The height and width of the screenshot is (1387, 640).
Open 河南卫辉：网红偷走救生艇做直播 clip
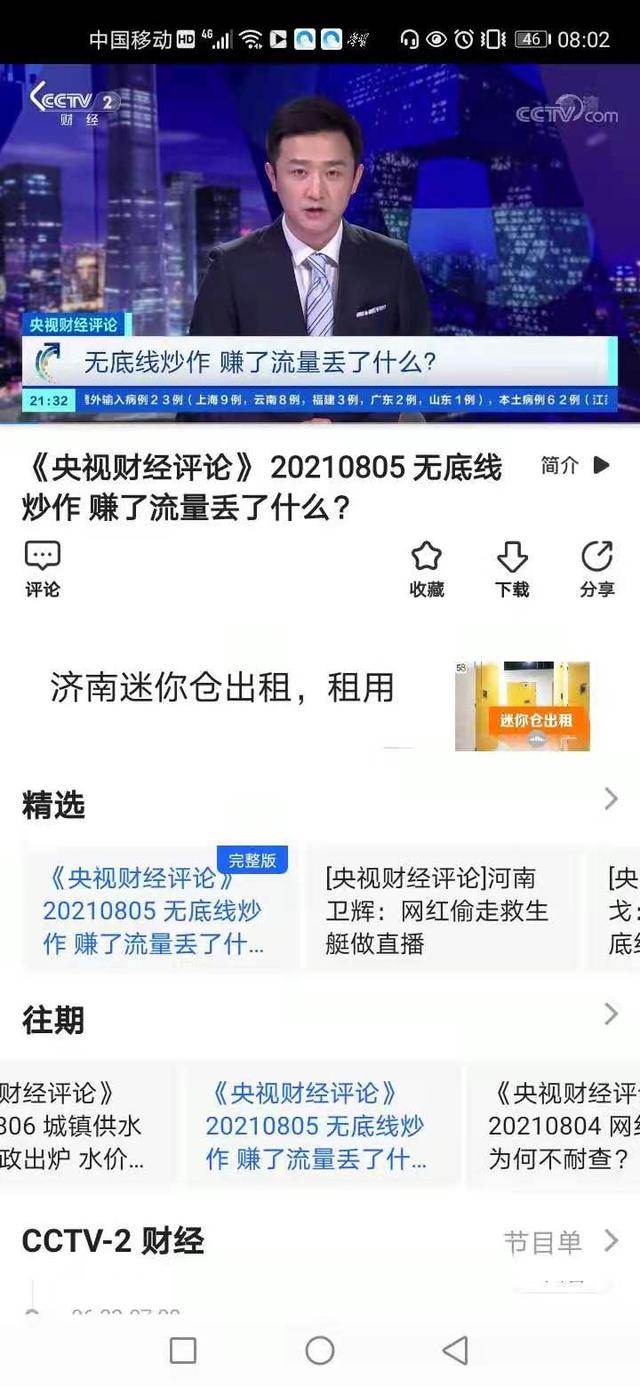(440, 910)
